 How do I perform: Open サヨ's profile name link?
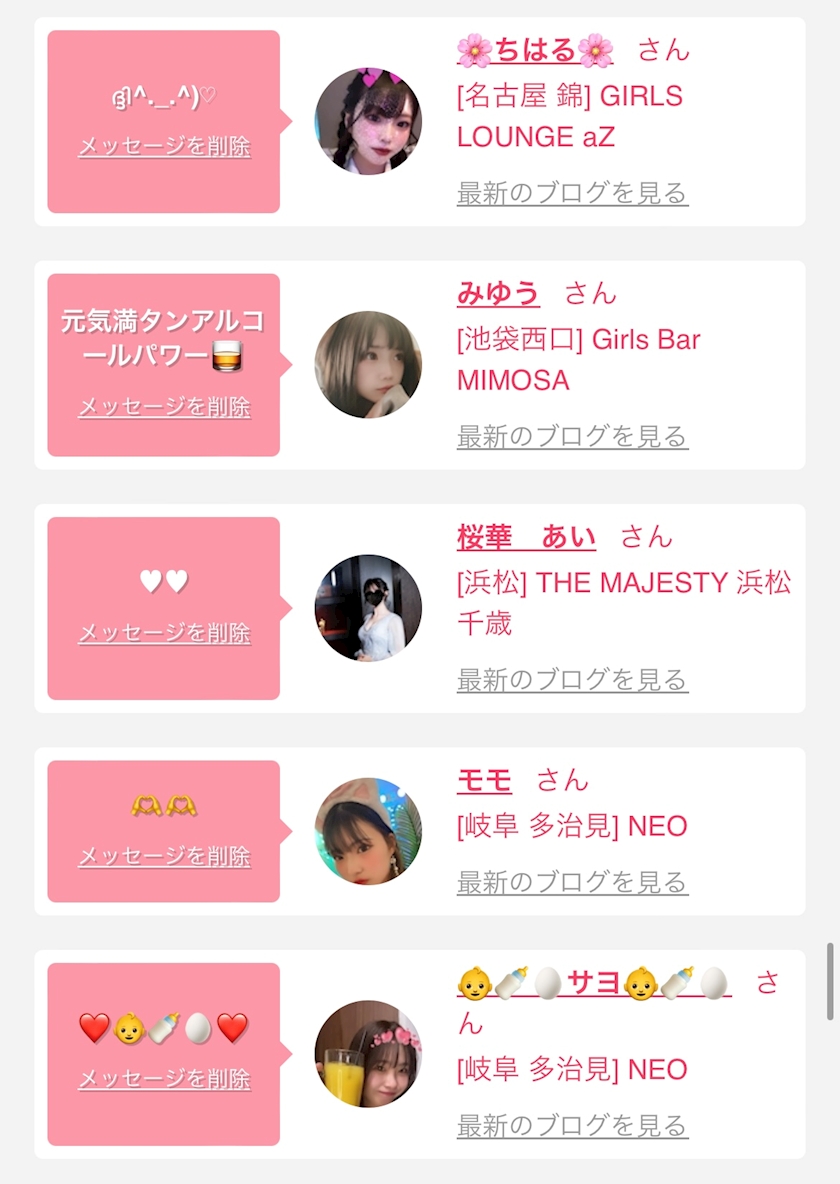594,983
